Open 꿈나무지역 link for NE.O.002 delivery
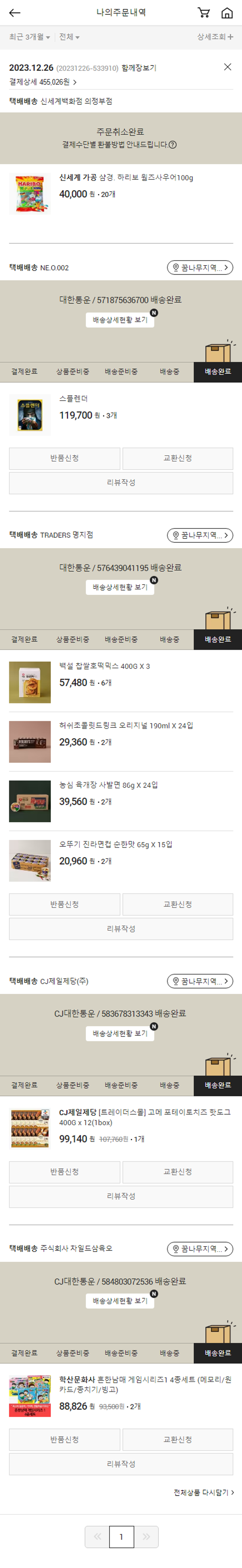Screen dimensions: 242x1568 [200, 268]
